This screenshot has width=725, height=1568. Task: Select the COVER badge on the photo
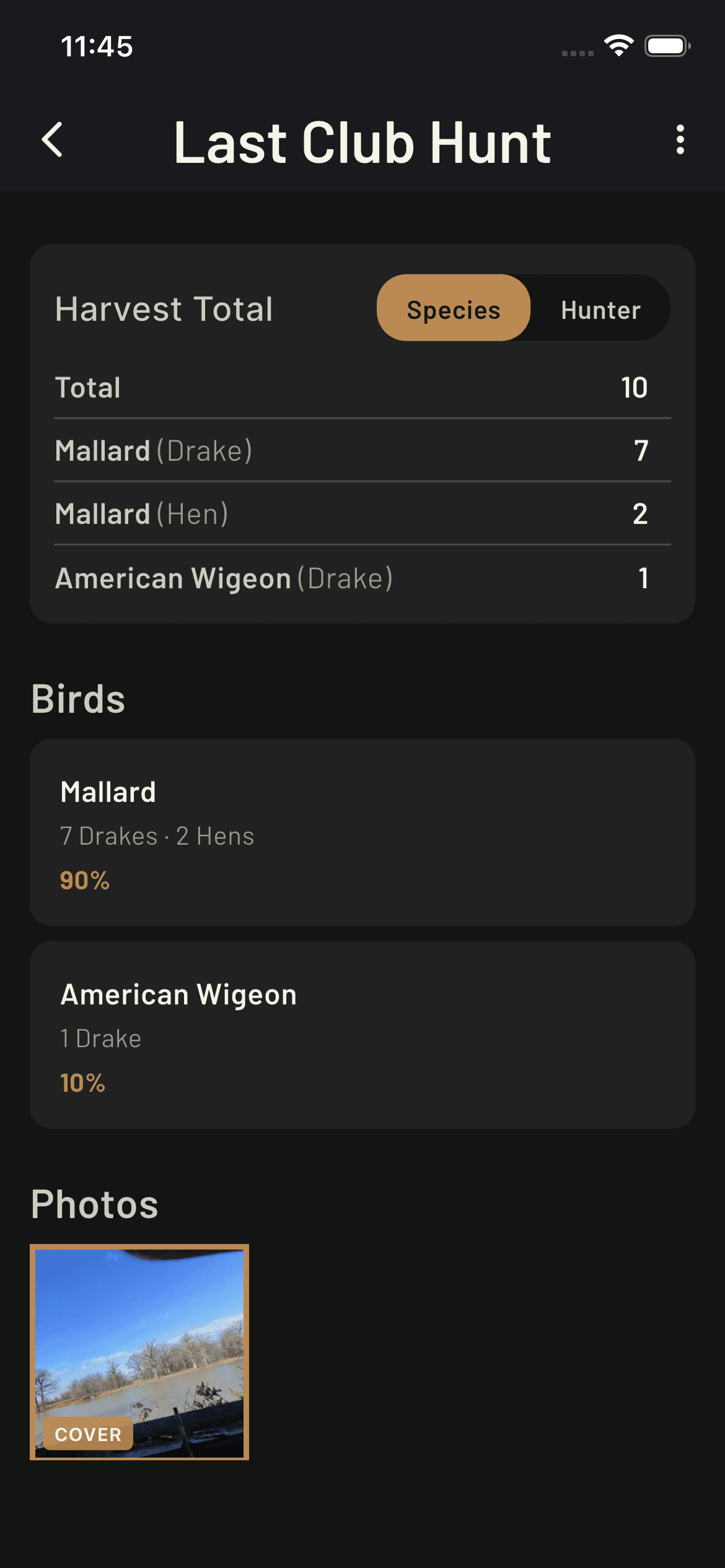click(x=87, y=1434)
